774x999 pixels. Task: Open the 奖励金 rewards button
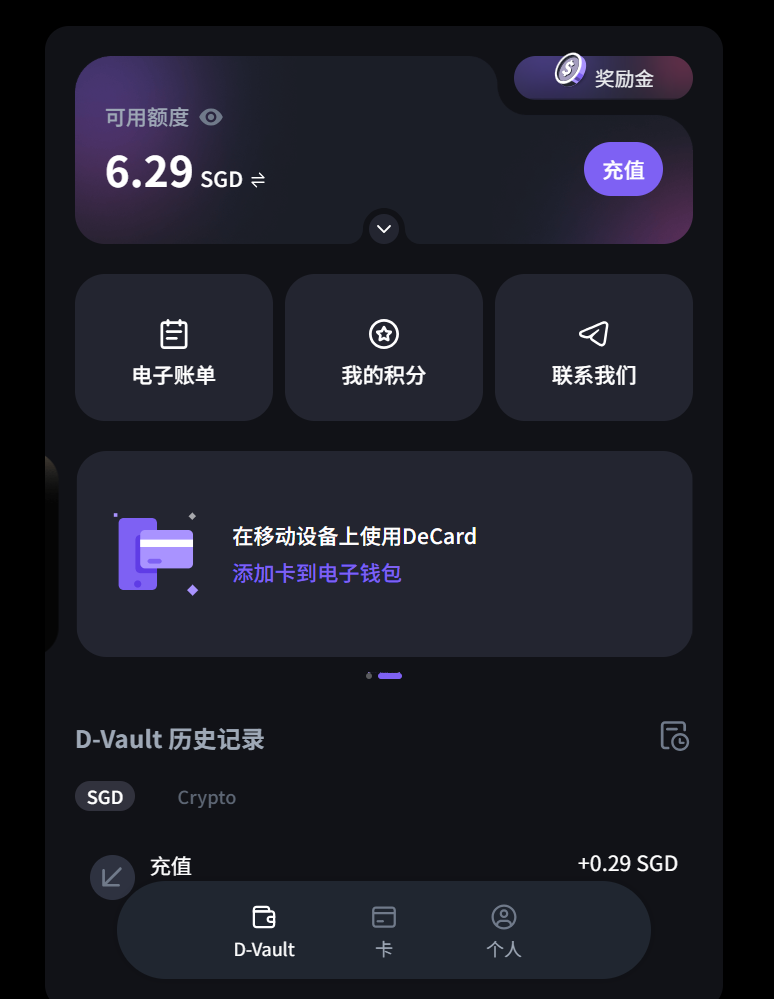pos(603,77)
